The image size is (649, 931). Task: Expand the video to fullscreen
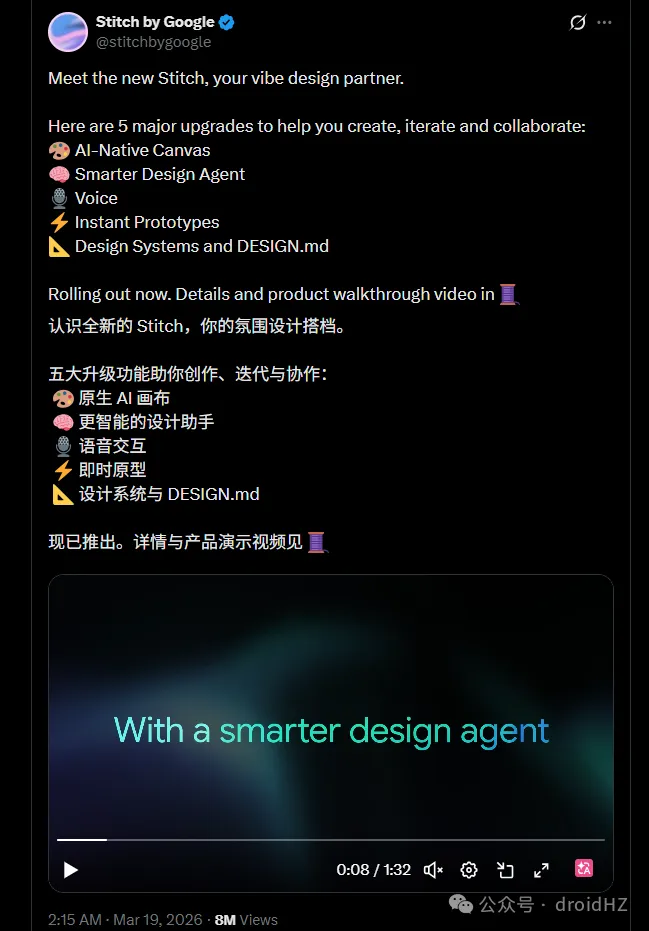click(541, 870)
